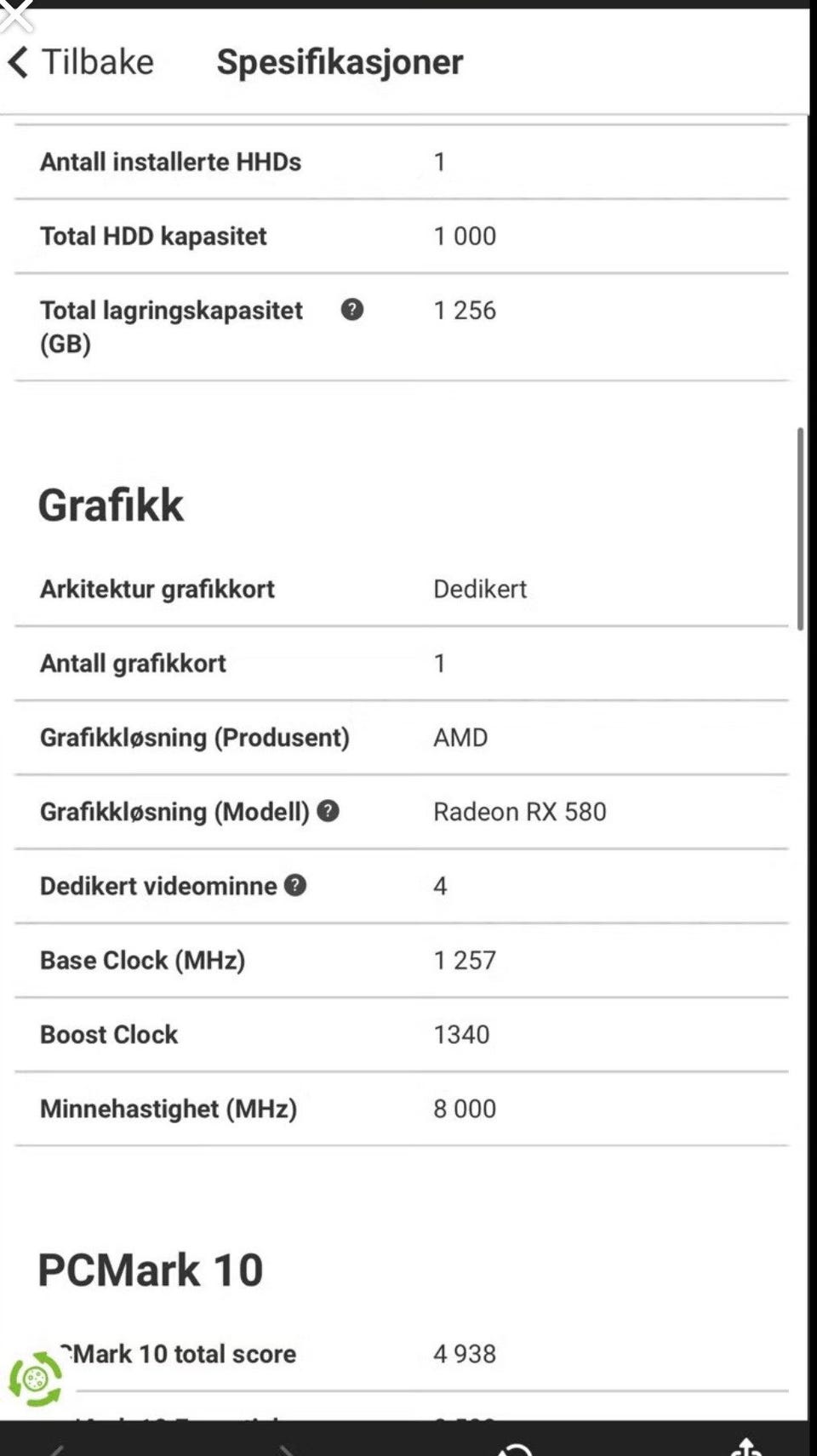
Task: Go back via the Tilbake button
Action: coord(81,62)
